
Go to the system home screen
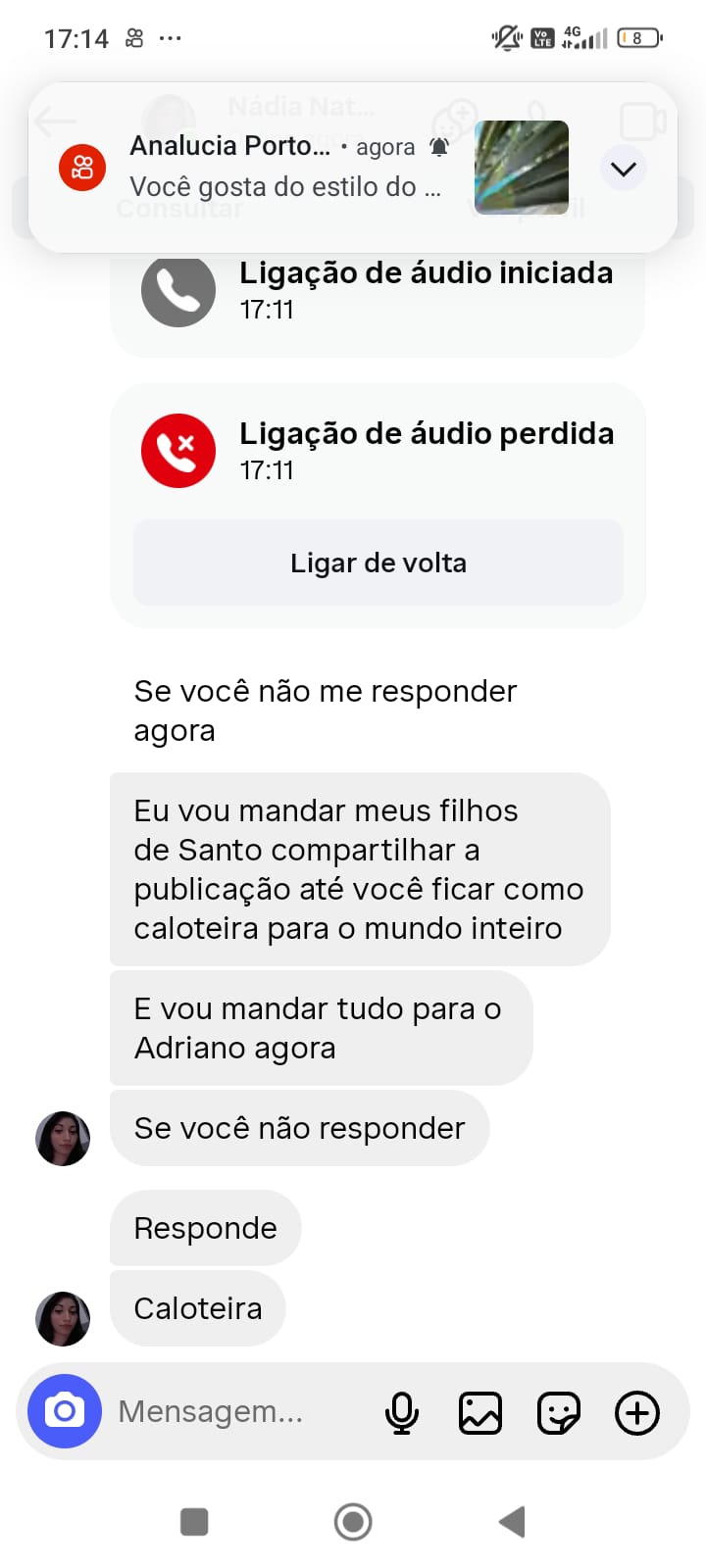click(x=353, y=1522)
